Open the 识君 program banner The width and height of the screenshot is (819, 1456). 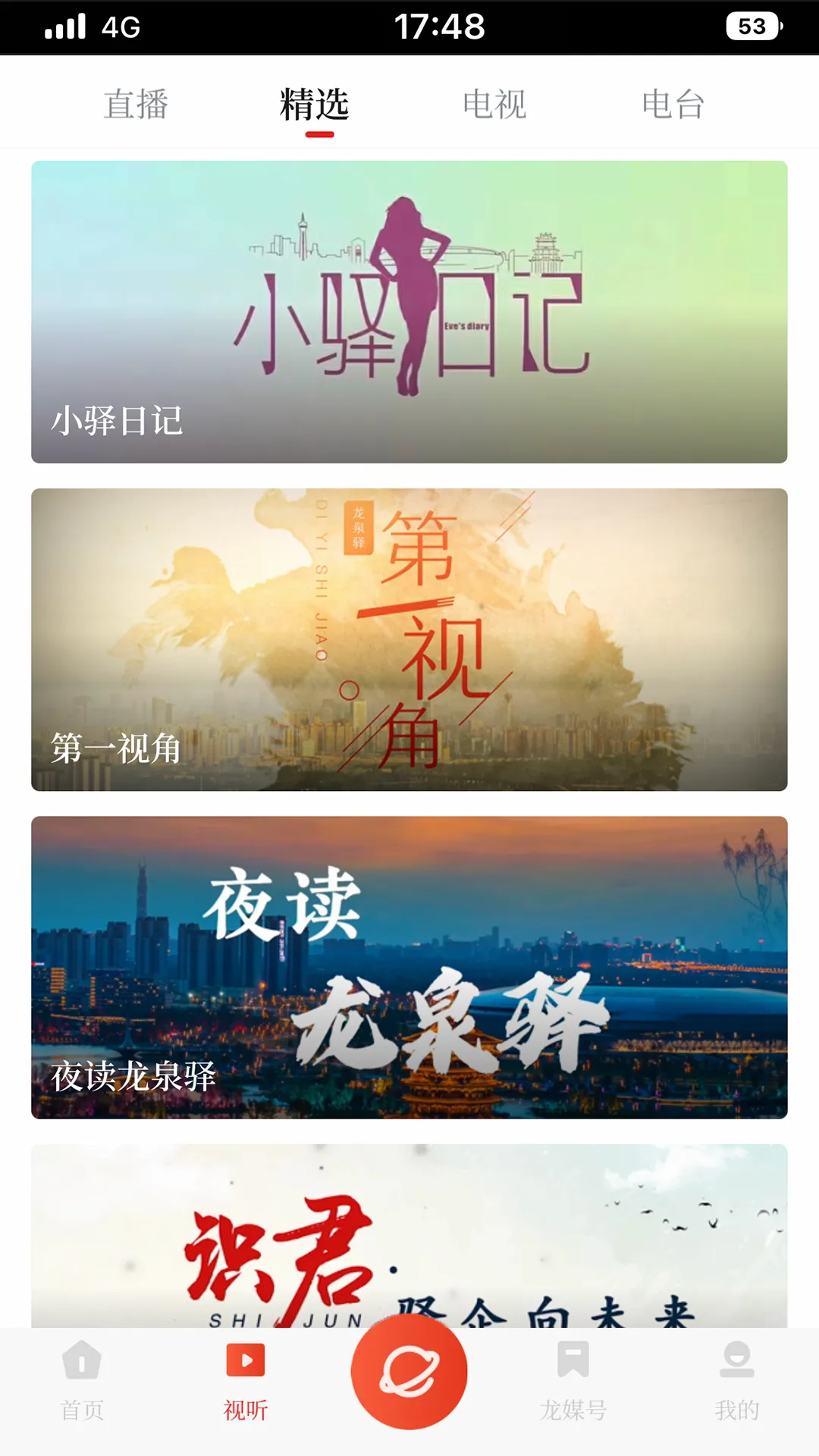pyautogui.click(x=409, y=1244)
